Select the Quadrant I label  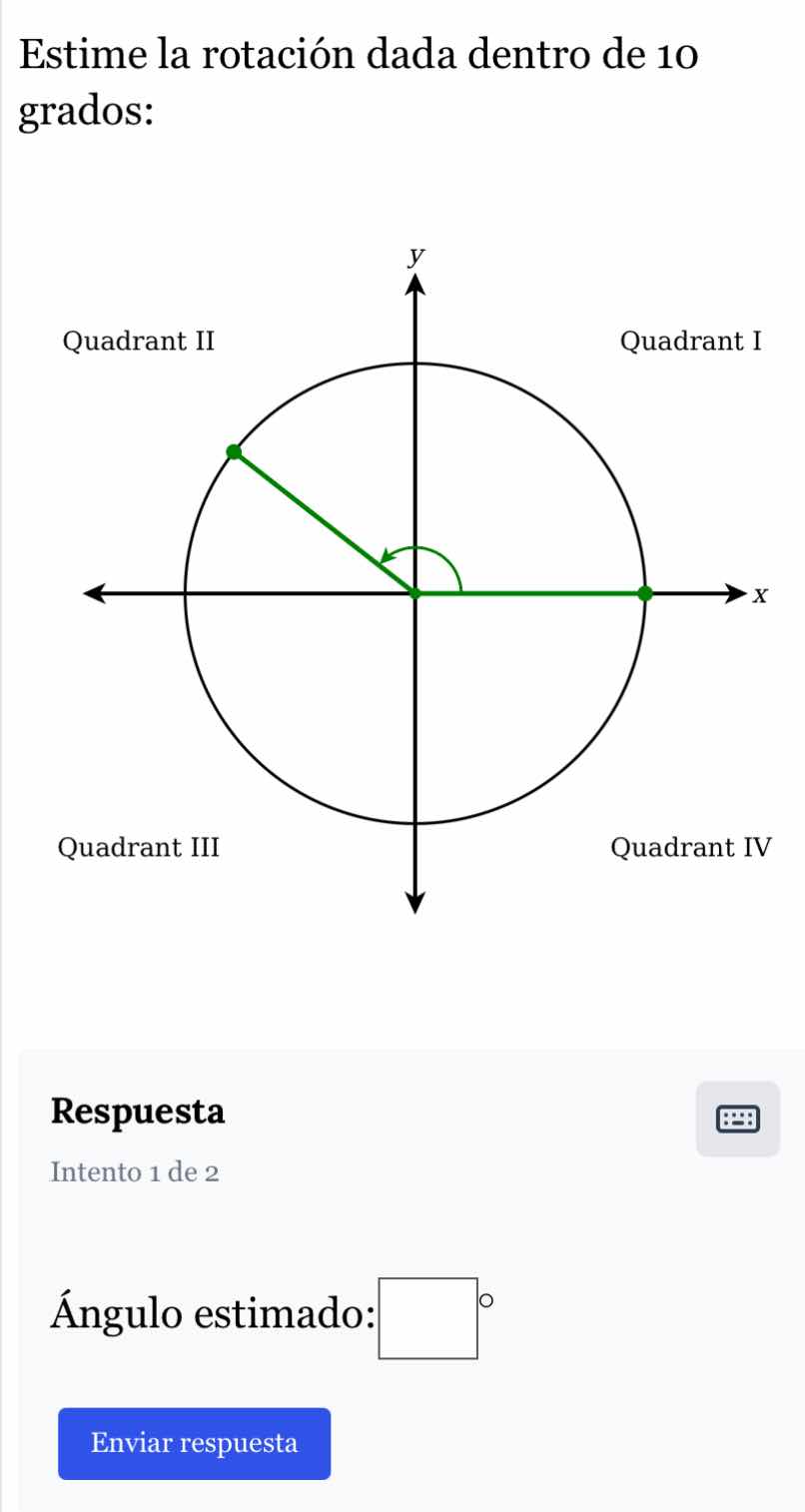pyautogui.click(x=693, y=342)
